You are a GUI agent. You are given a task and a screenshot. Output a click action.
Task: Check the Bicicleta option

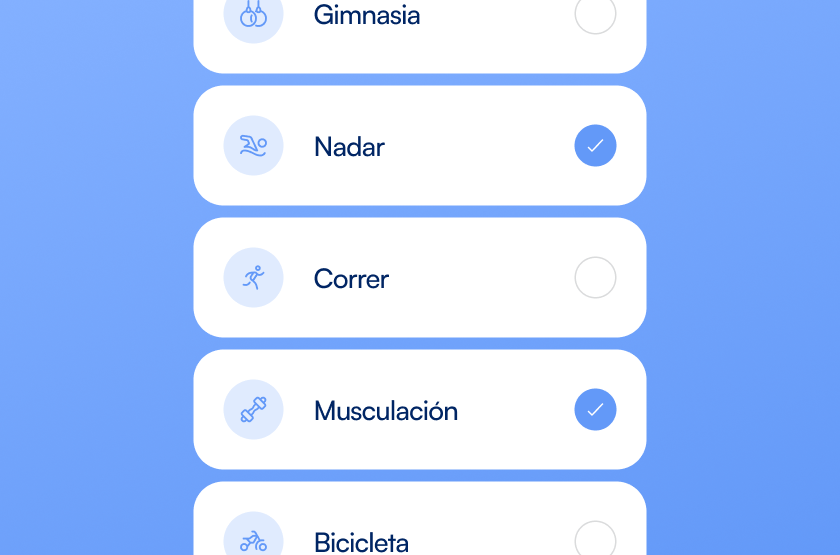tap(595, 540)
